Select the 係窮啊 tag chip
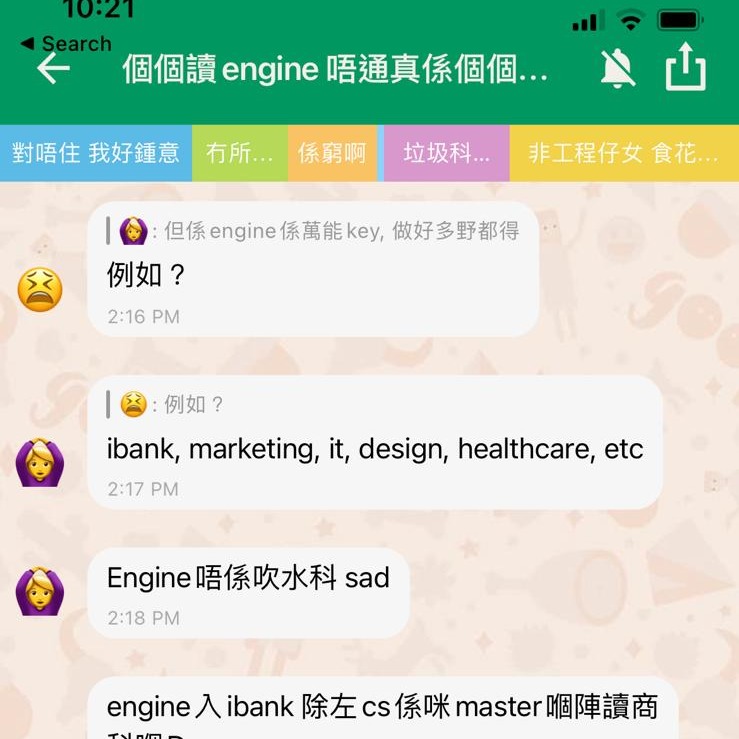 [x=332, y=153]
